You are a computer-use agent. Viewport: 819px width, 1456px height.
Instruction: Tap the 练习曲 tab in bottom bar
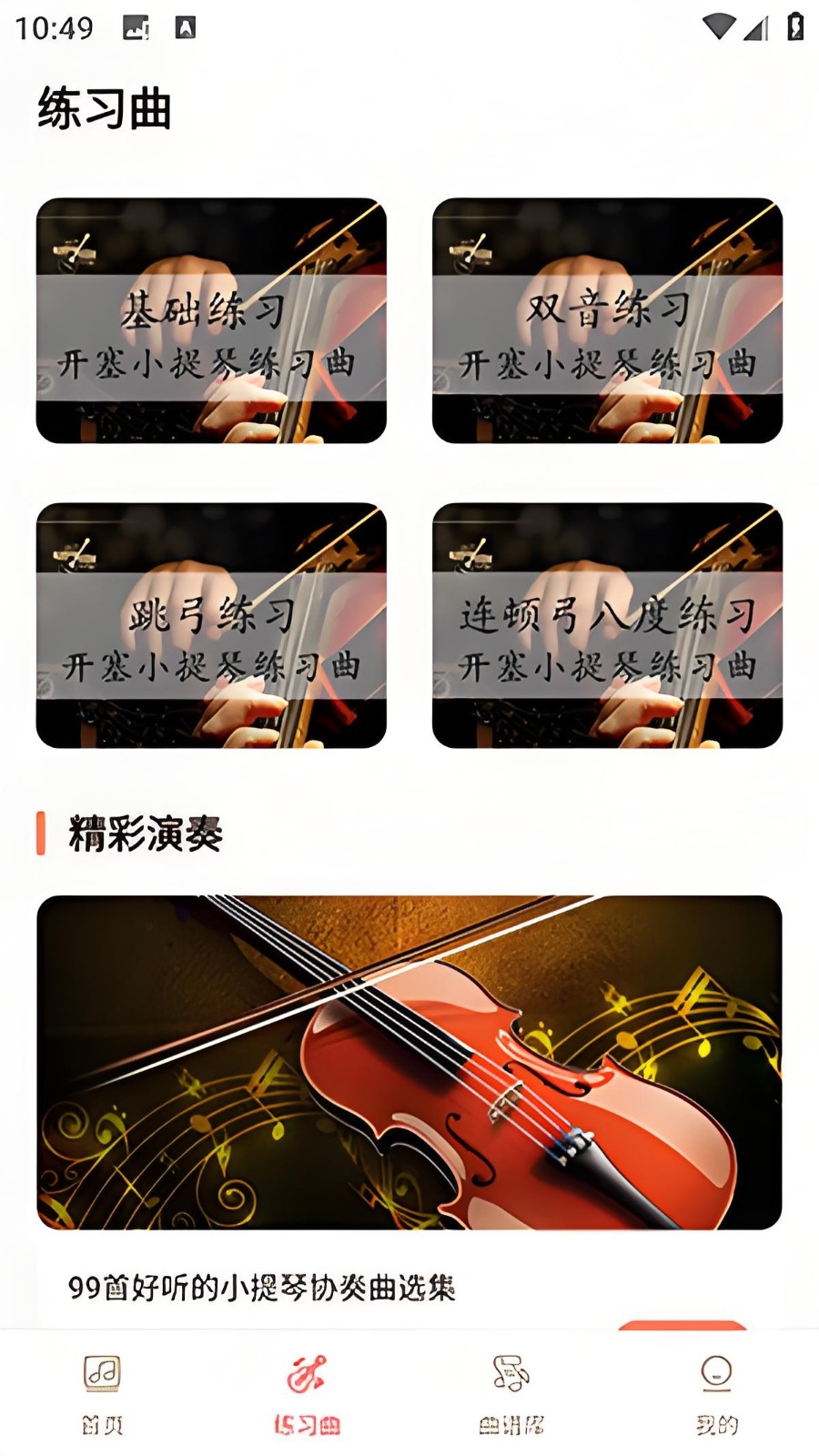tap(307, 1392)
